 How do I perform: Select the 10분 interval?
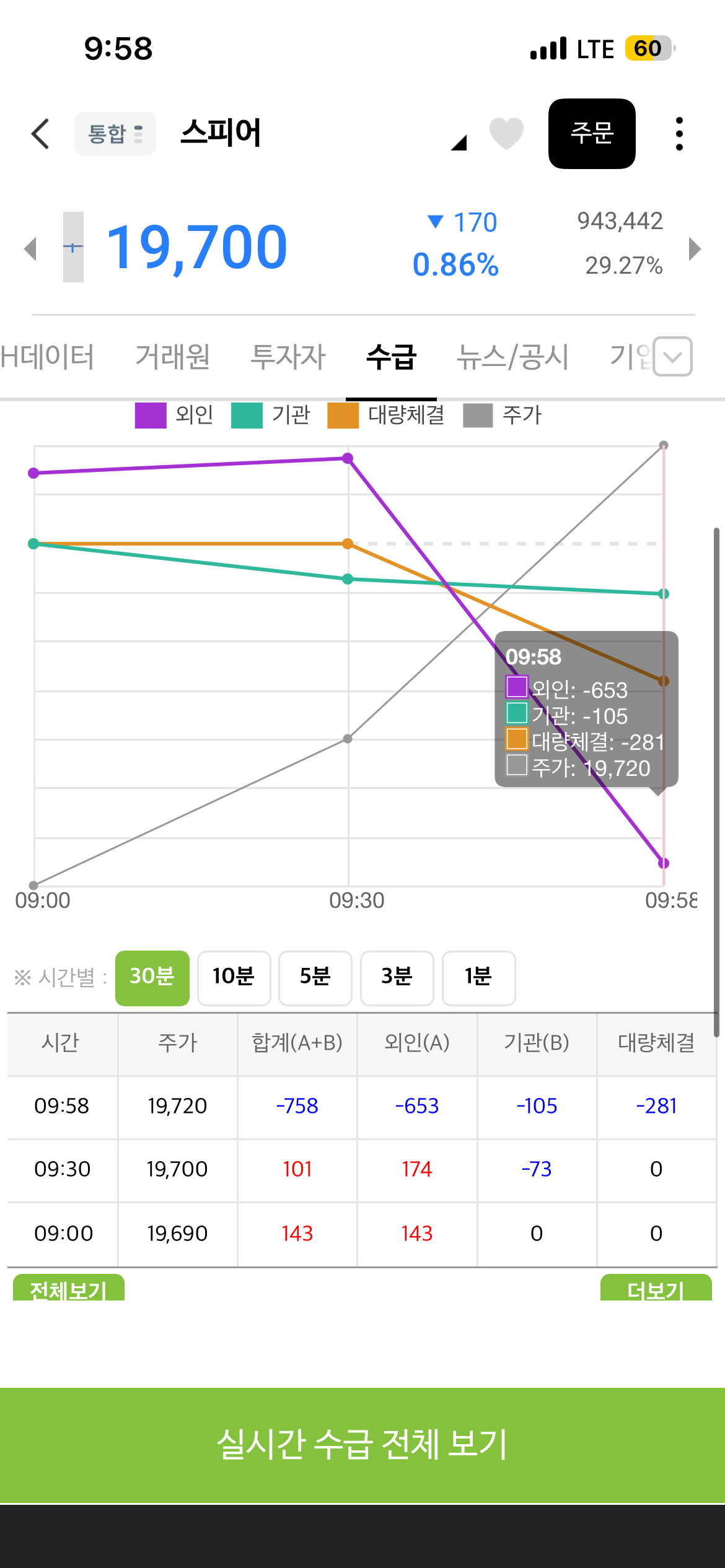234,978
